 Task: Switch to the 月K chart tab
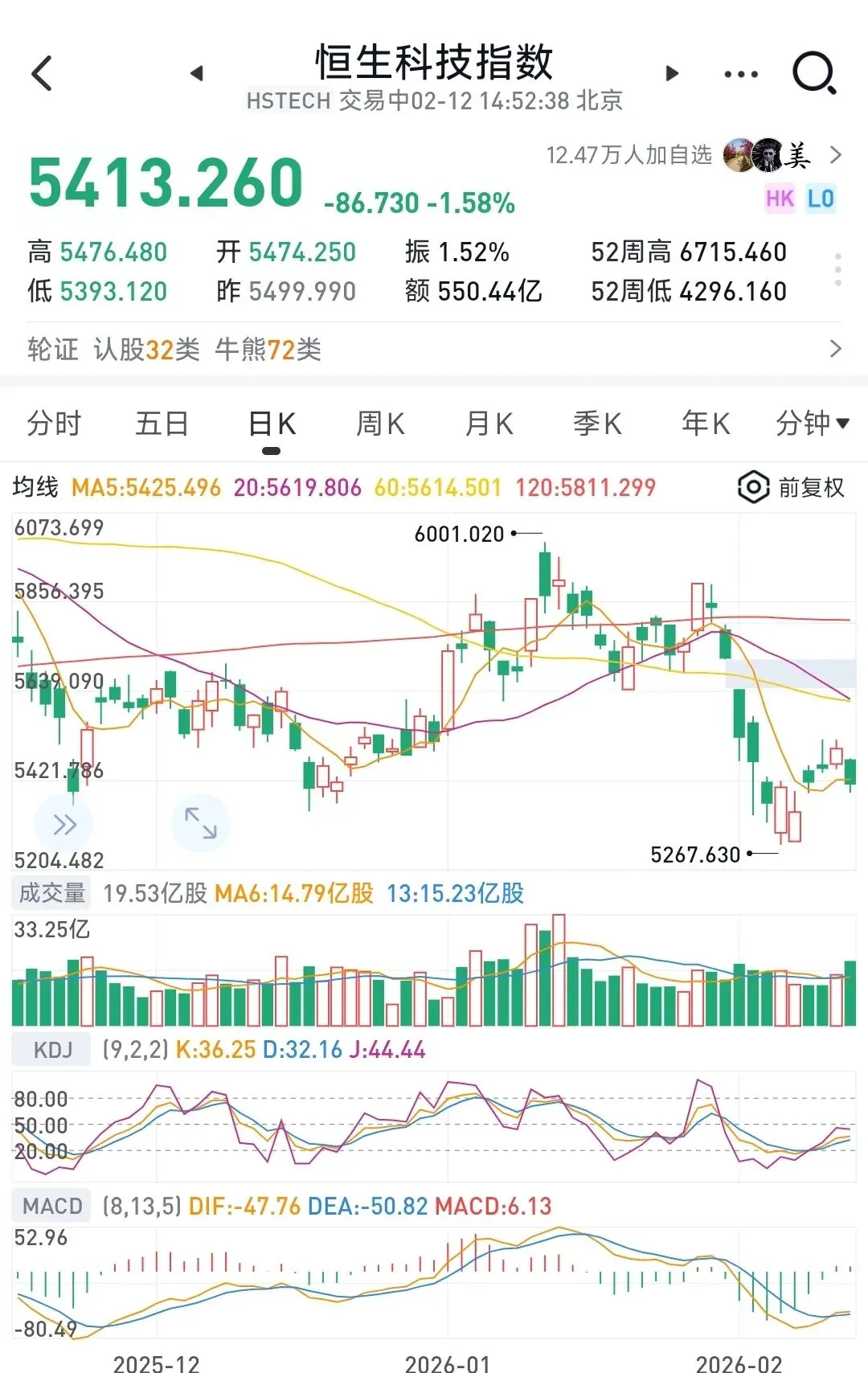[x=489, y=424]
